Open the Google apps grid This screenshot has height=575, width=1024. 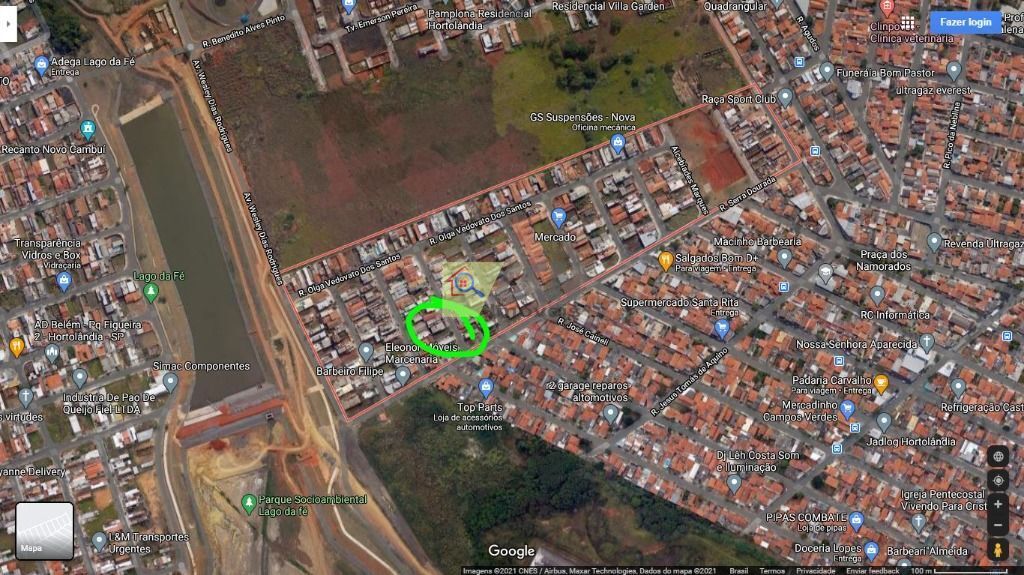[908, 23]
